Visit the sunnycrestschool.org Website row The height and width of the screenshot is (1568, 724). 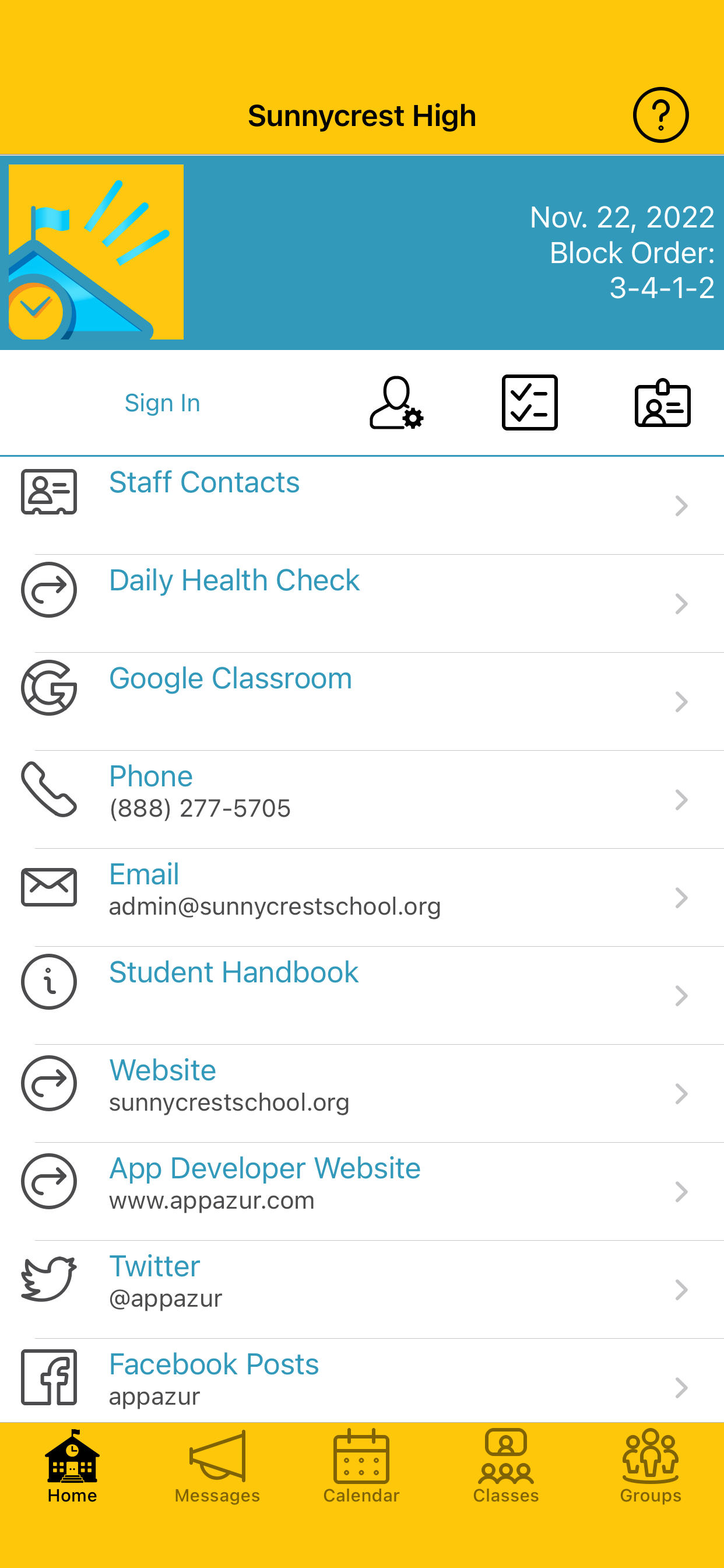pyautogui.click(x=362, y=1093)
